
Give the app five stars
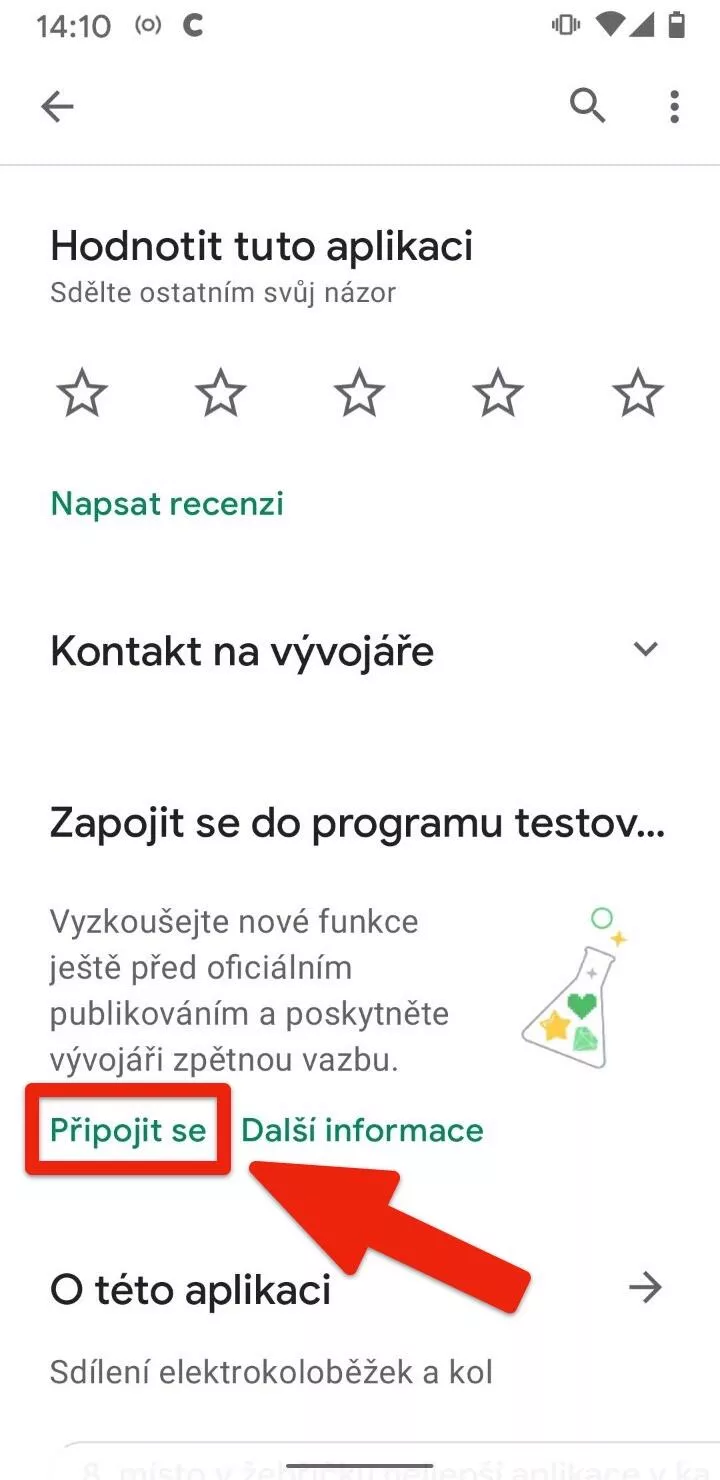pyautogui.click(x=637, y=392)
